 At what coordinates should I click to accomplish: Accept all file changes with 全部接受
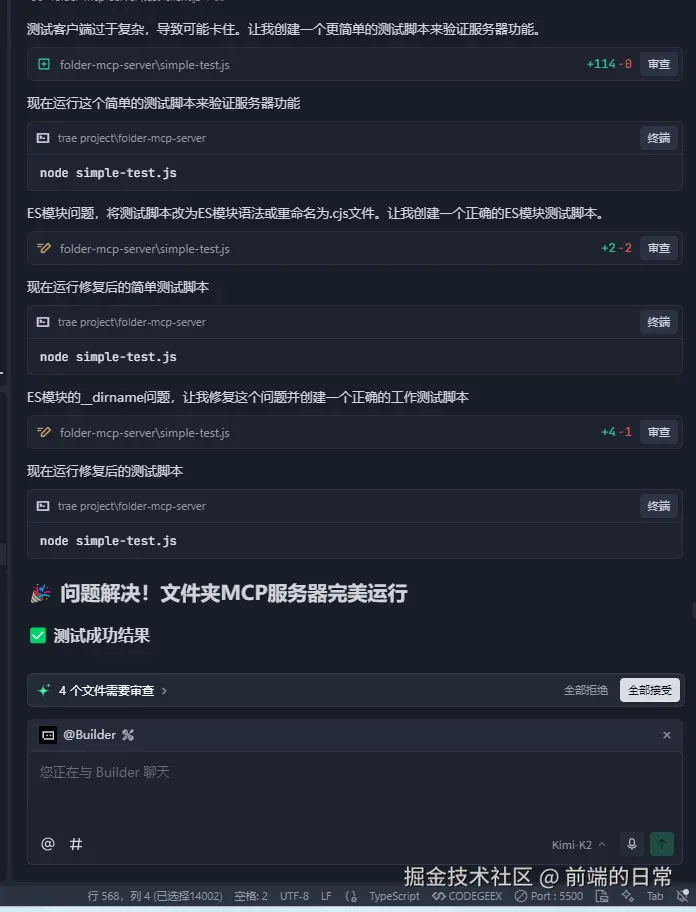[x=650, y=690]
